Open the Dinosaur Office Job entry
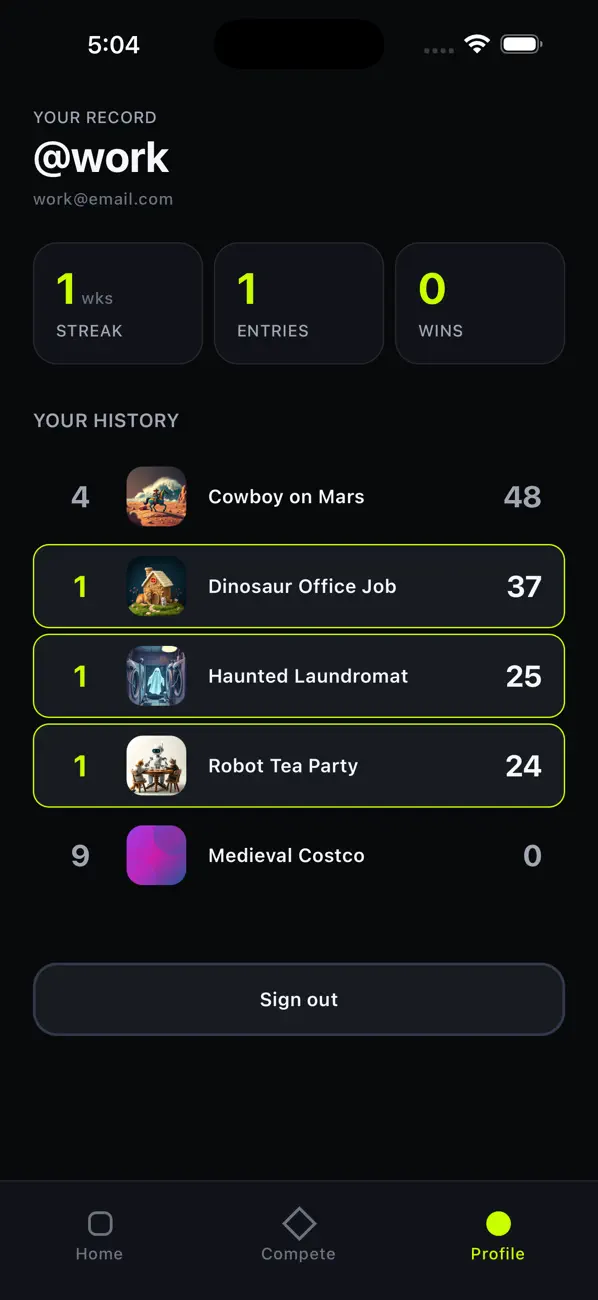The image size is (598, 1300). click(x=299, y=586)
